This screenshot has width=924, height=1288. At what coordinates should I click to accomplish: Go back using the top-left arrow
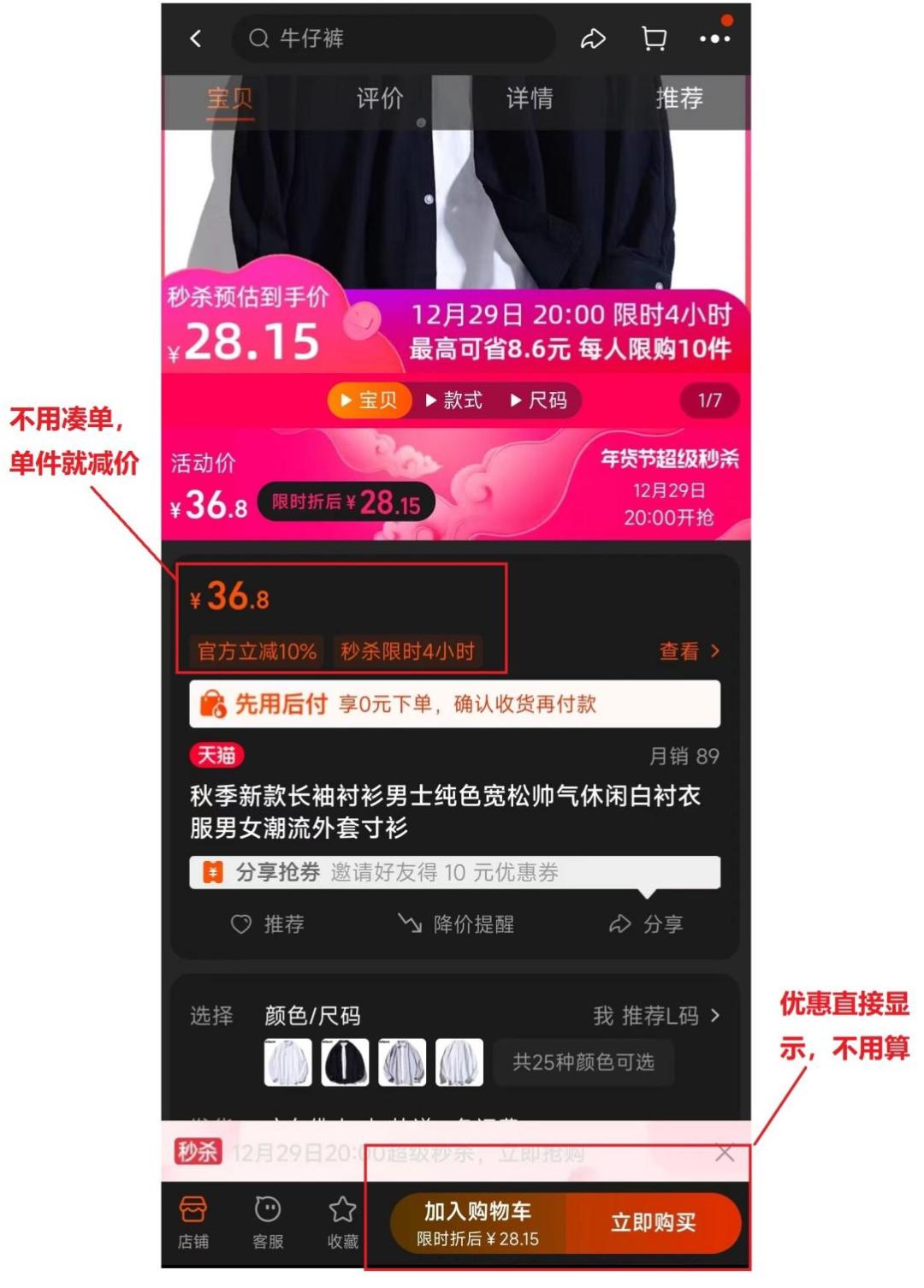pos(196,39)
